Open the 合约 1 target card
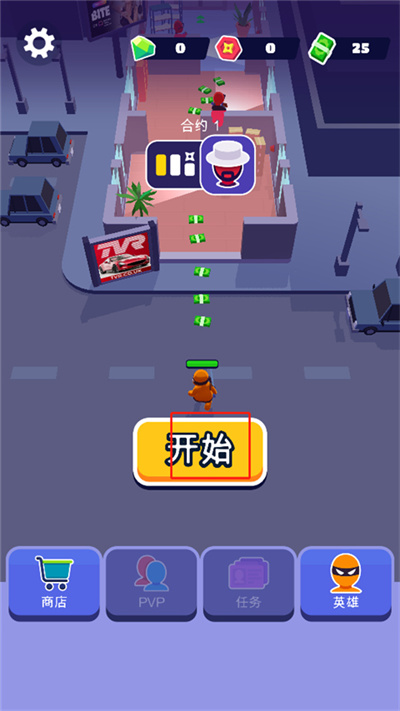400x711 pixels. [200, 165]
